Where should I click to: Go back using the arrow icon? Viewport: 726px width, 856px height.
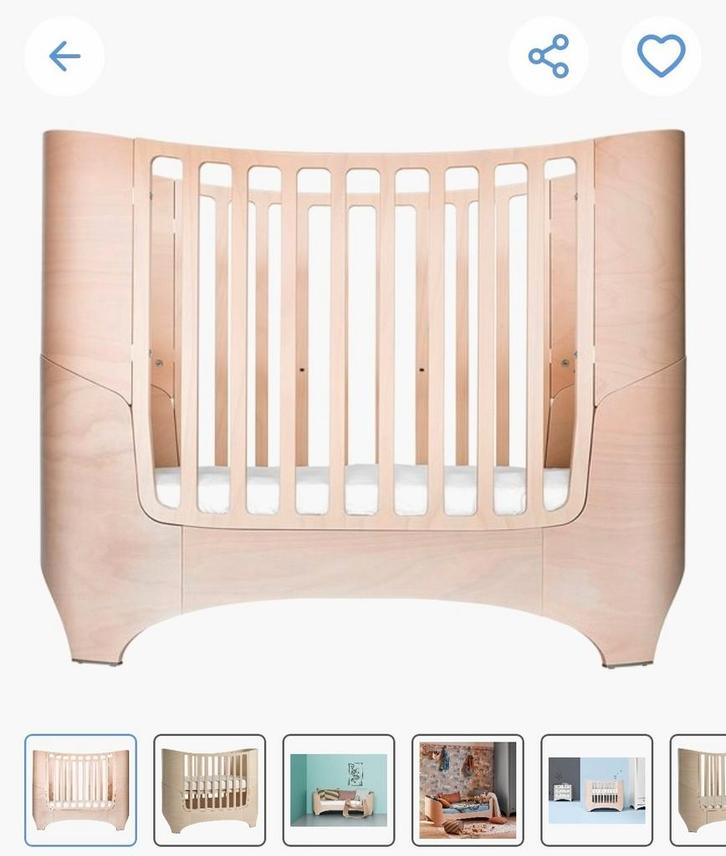pyautogui.click(x=64, y=56)
